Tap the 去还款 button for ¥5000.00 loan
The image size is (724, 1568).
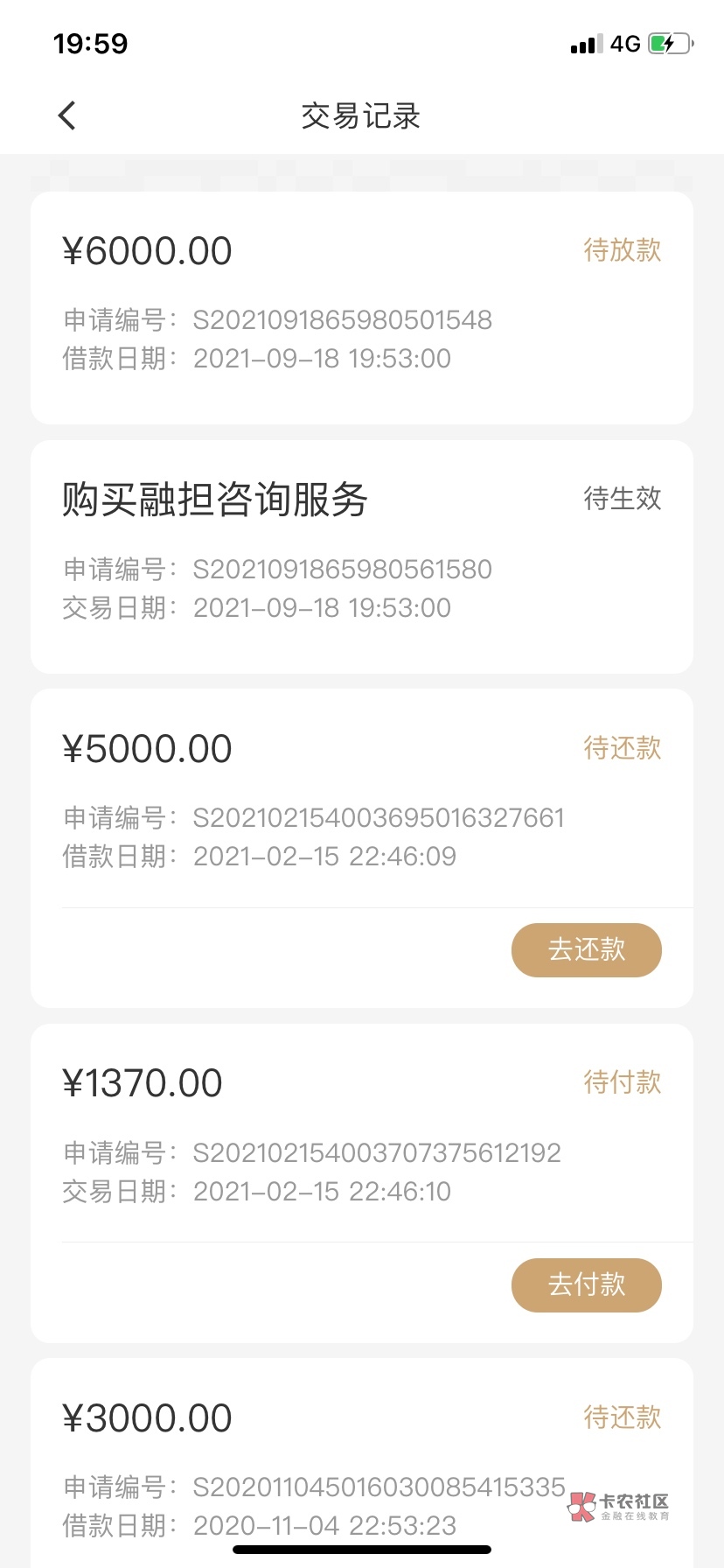(x=586, y=950)
